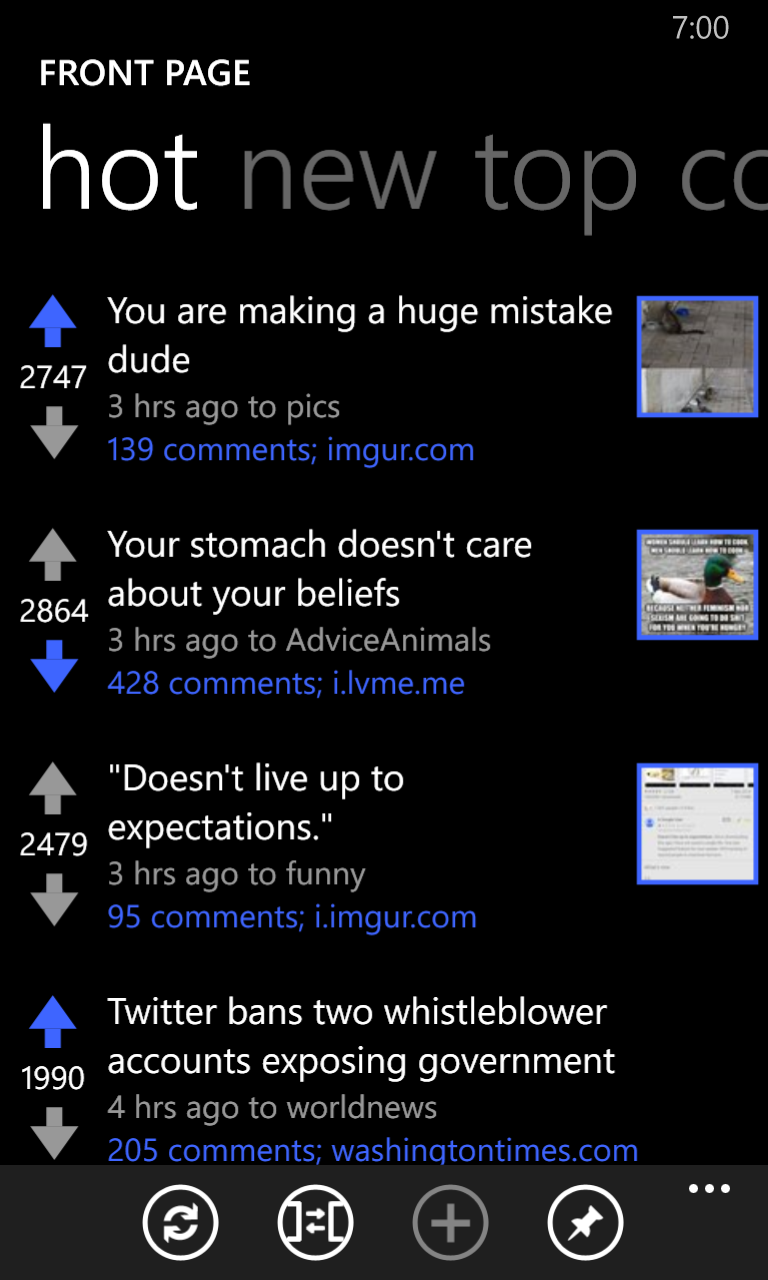Refresh the front page feed

[x=180, y=1222]
